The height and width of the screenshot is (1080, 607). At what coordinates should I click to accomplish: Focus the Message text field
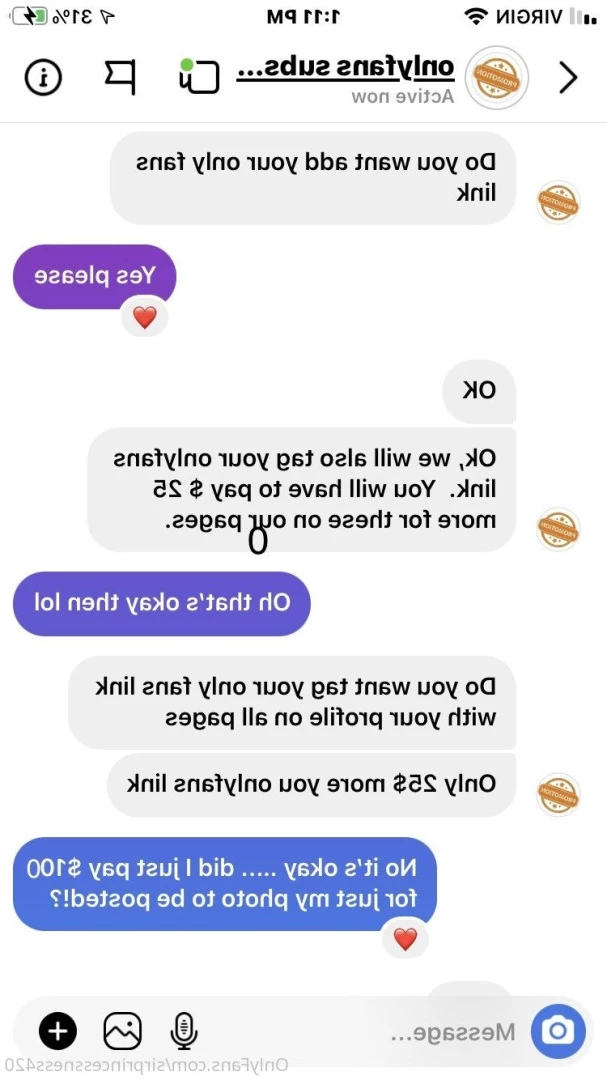point(450,1031)
